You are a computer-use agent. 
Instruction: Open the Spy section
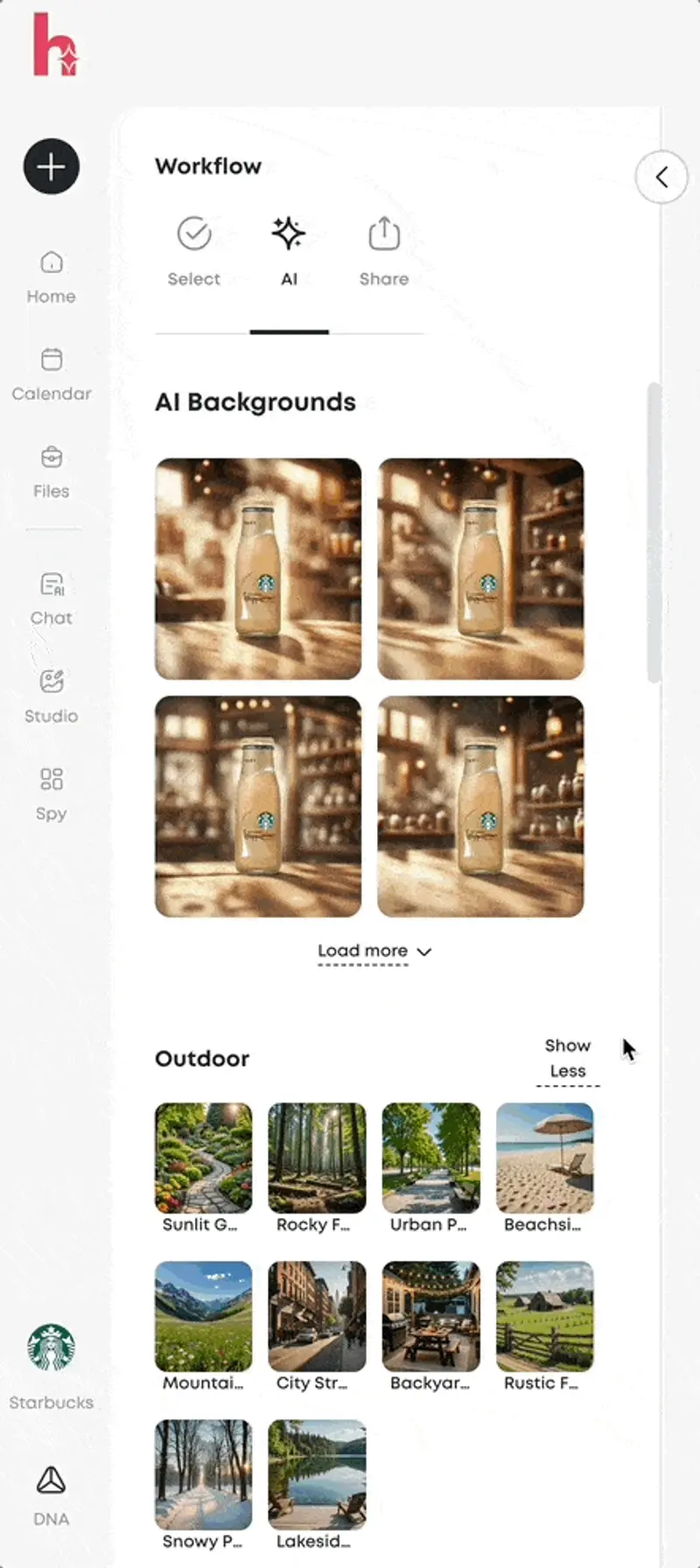click(x=51, y=794)
